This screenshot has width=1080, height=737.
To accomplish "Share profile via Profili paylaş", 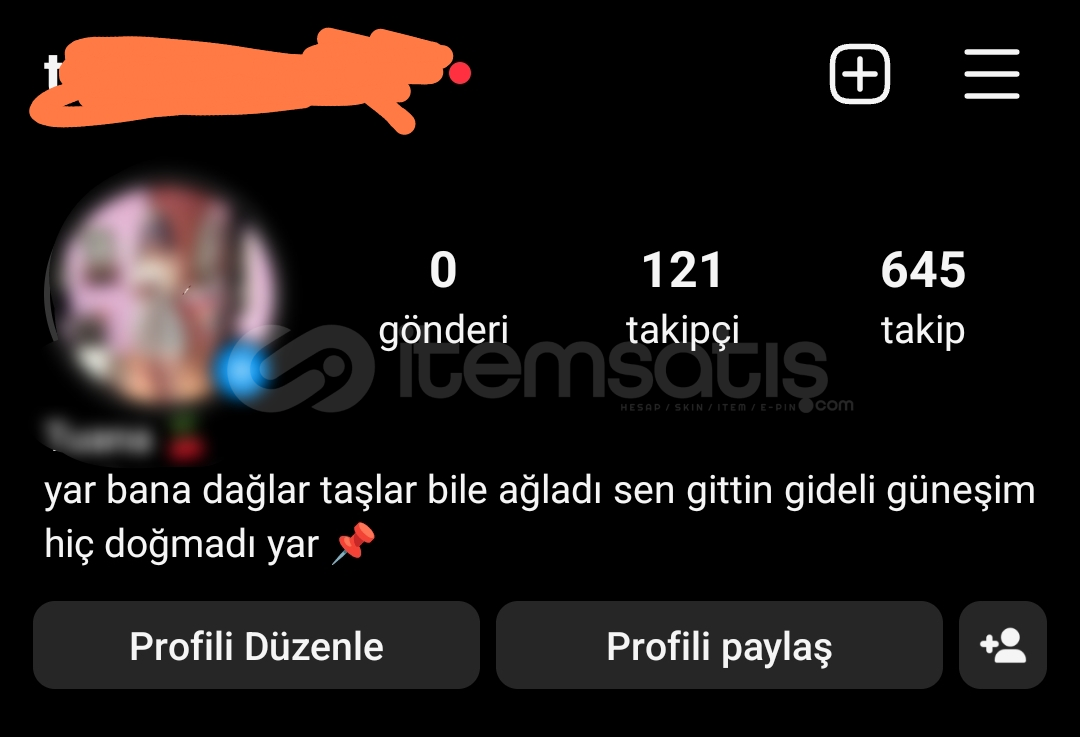I will click(x=719, y=646).
